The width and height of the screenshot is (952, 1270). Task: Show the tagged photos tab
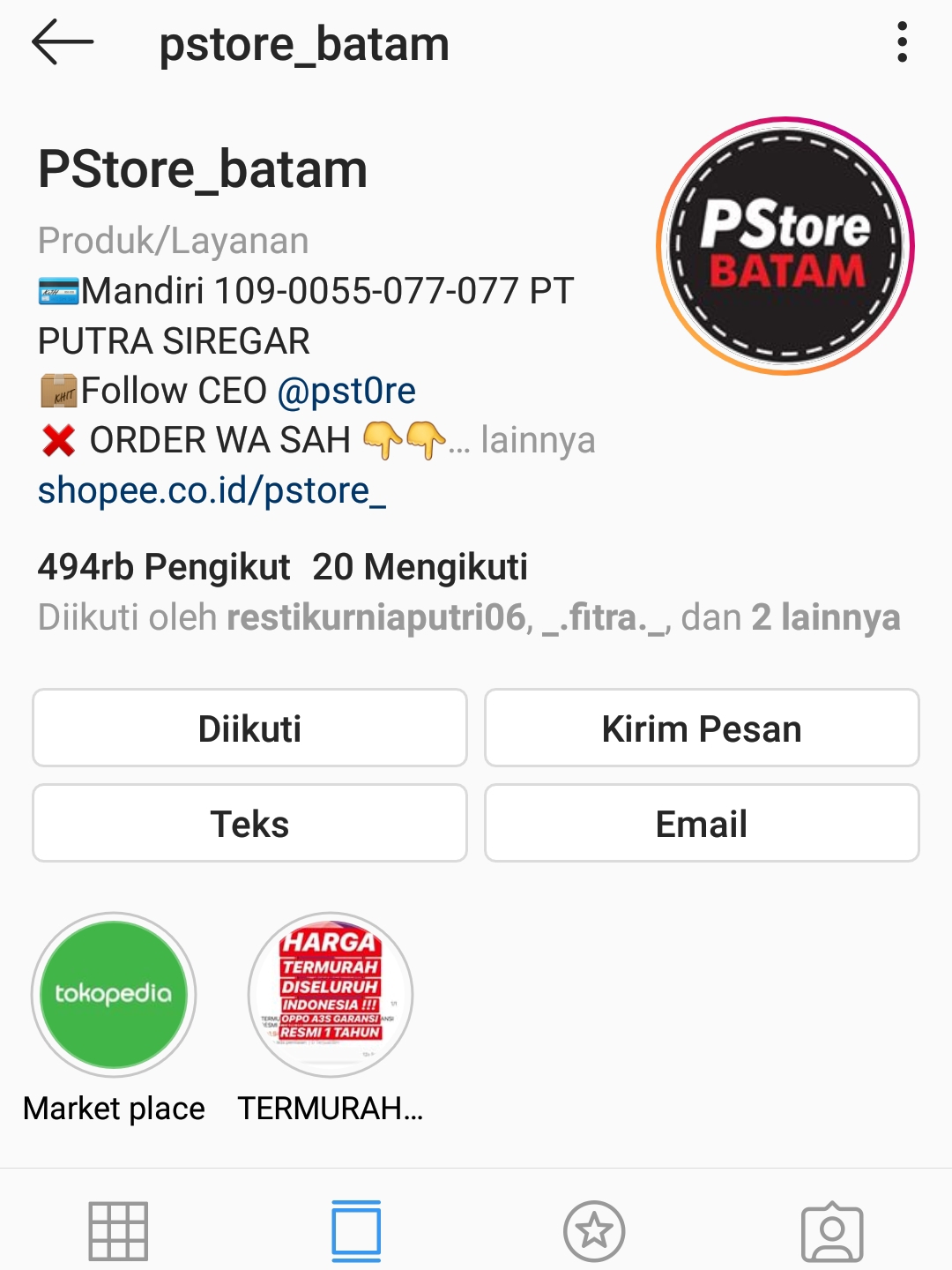(x=832, y=1230)
